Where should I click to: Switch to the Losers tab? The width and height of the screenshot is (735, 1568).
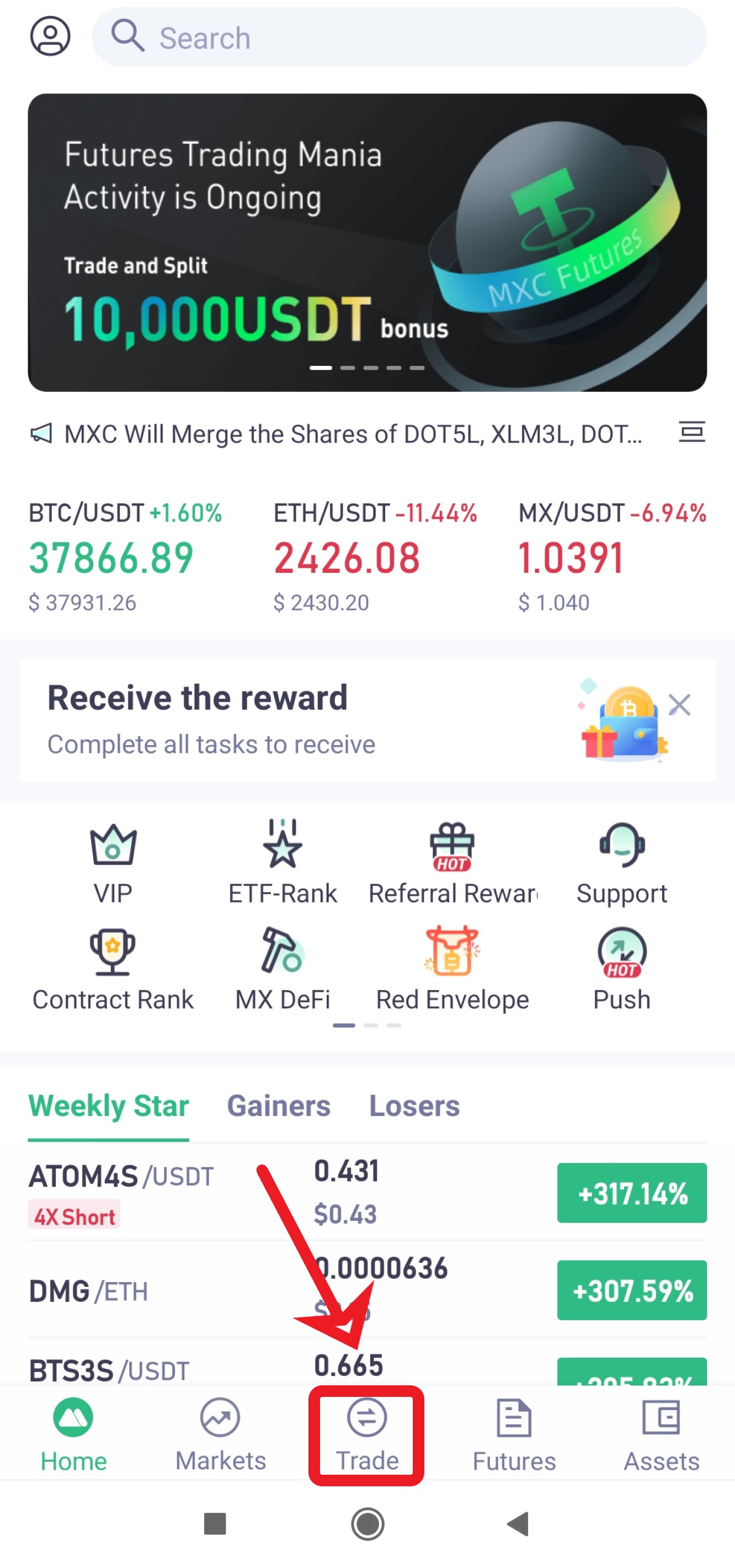414,1105
